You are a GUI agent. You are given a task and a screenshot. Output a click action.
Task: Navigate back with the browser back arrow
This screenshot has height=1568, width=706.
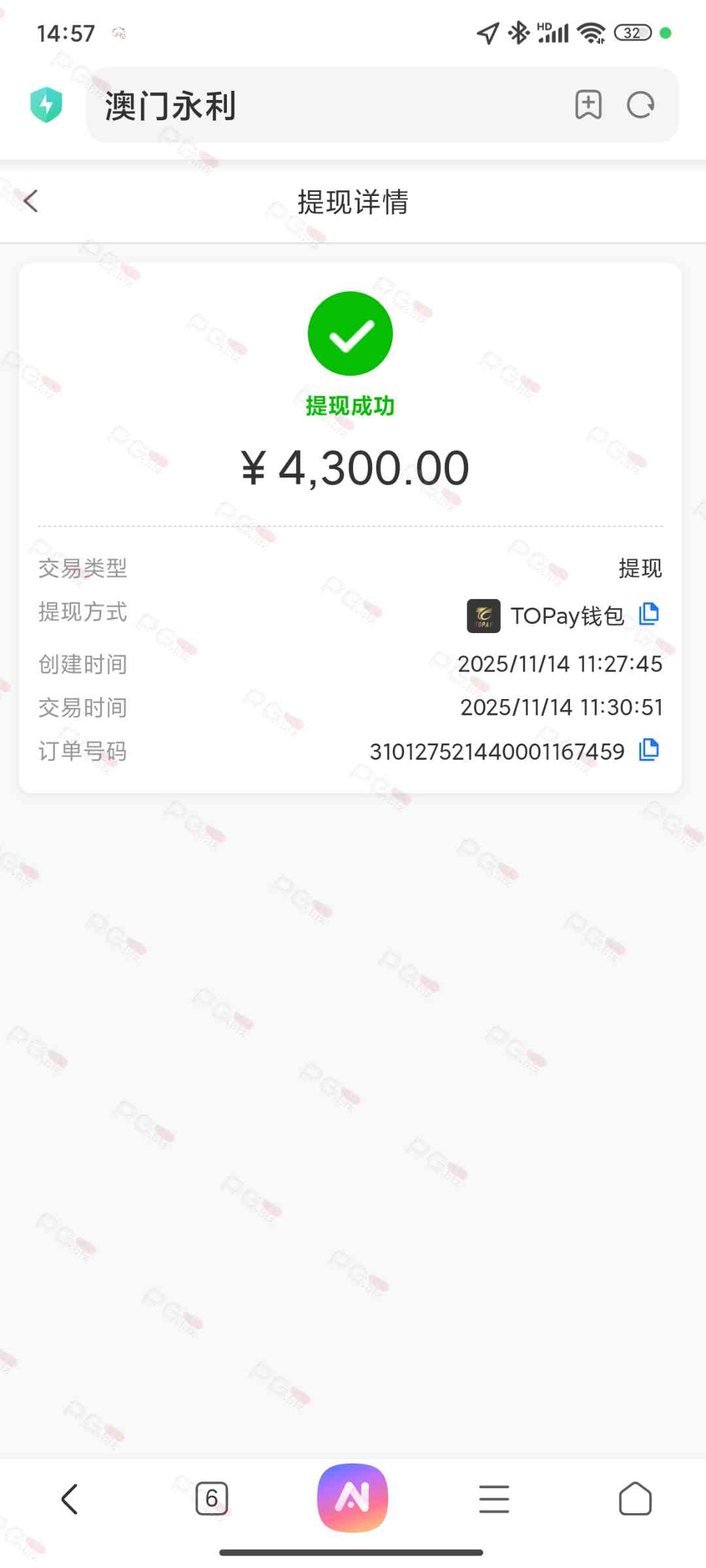click(69, 1499)
